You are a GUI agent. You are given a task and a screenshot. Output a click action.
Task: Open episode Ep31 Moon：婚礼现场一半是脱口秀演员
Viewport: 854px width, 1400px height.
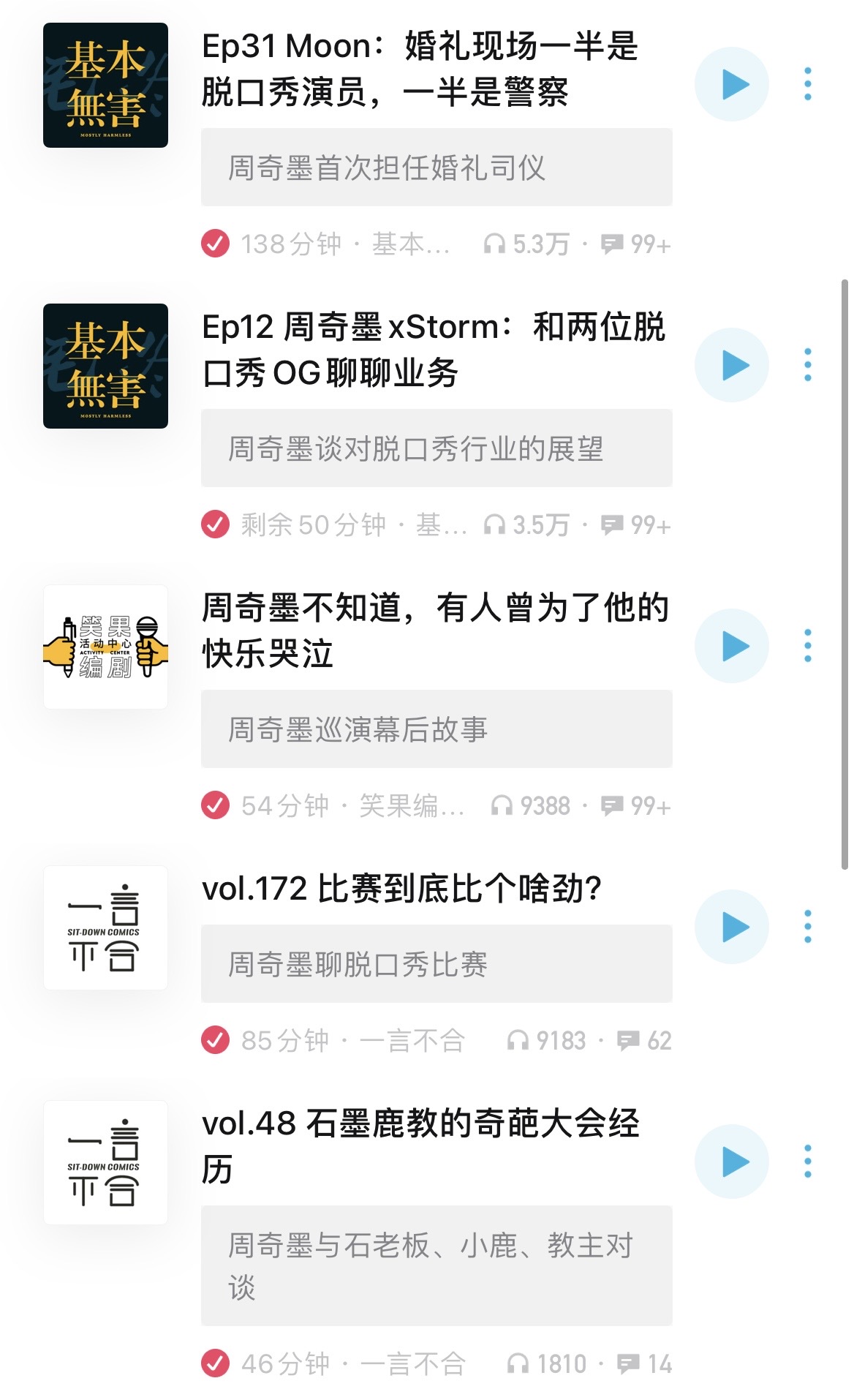click(x=420, y=69)
